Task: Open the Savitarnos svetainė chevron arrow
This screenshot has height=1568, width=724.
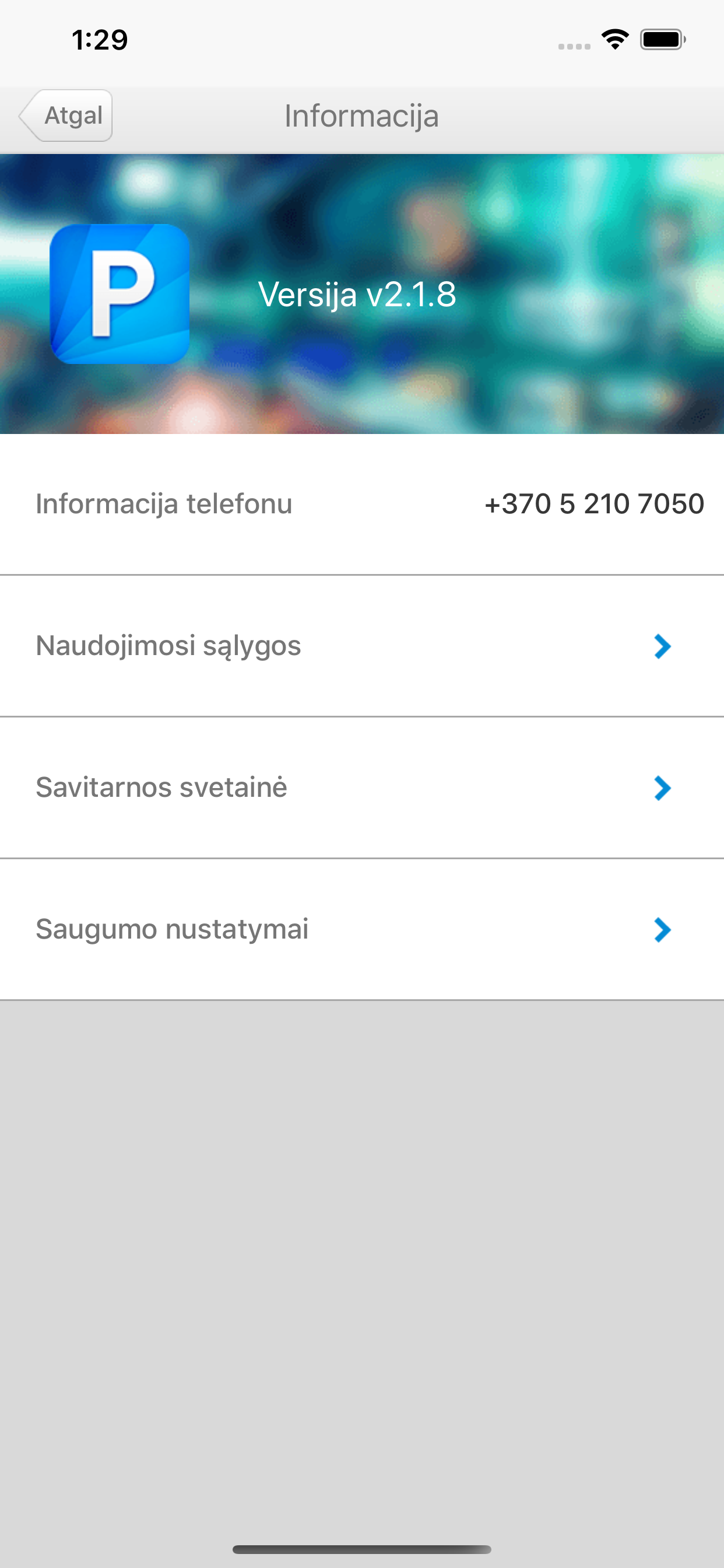Action: click(663, 789)
